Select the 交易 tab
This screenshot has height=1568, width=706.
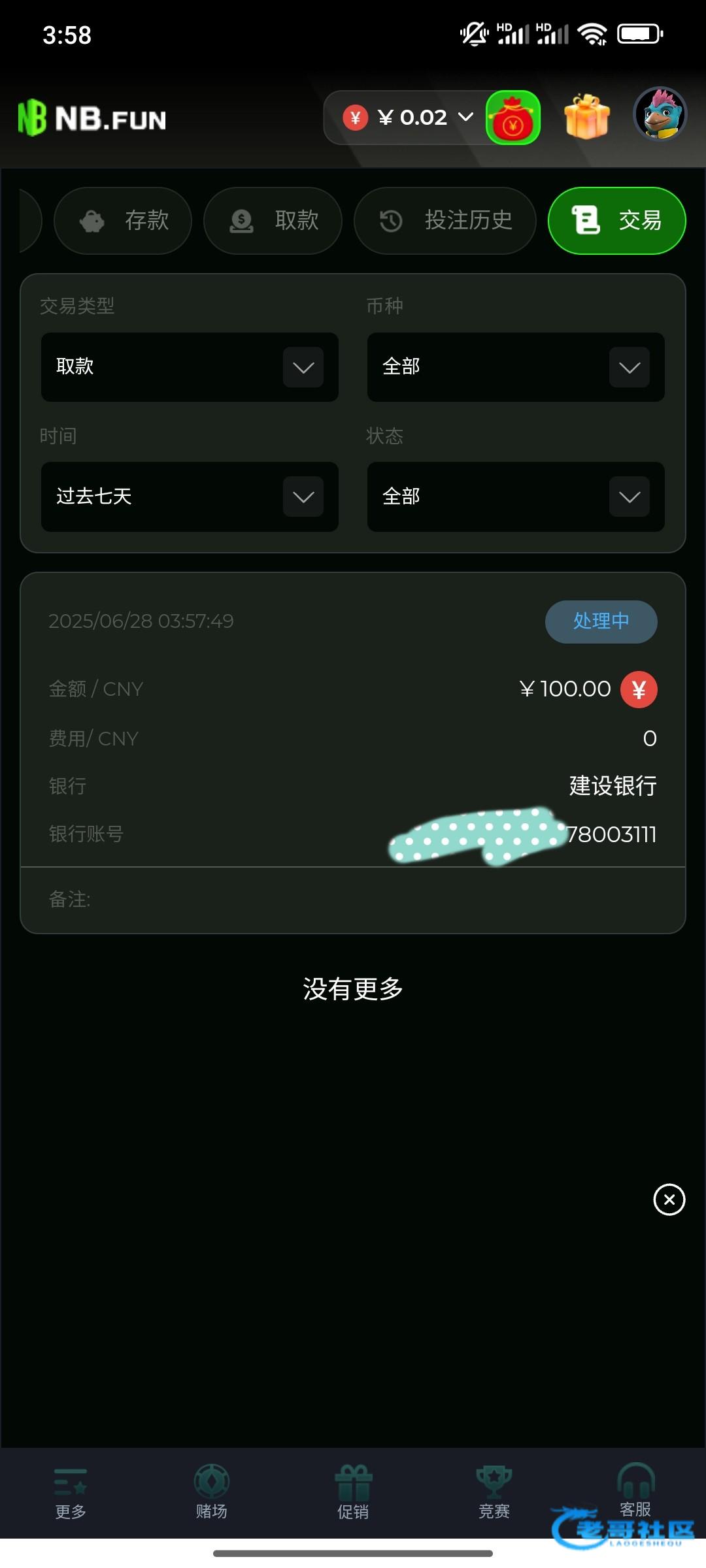click(x=616, y=221)
